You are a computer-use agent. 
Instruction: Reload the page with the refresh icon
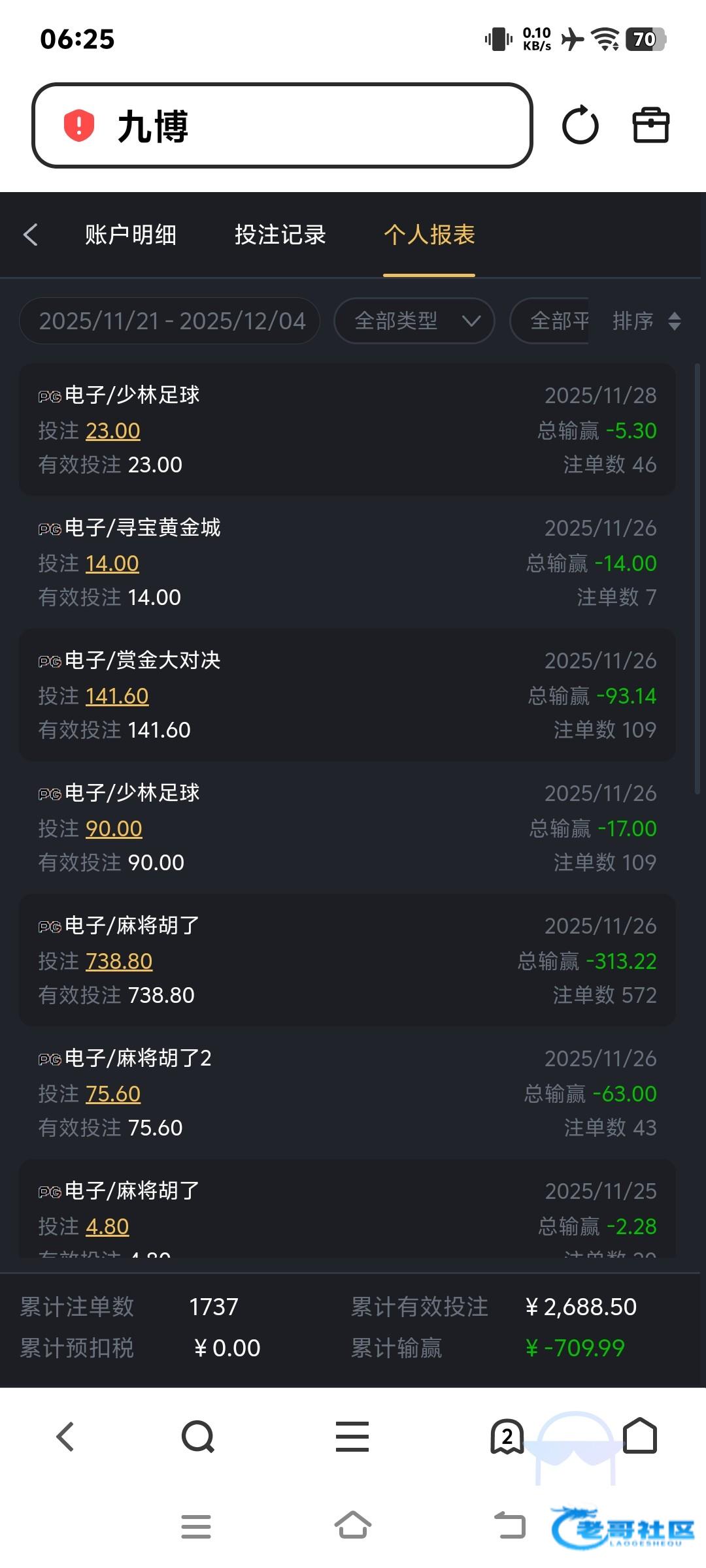point(580,125)
